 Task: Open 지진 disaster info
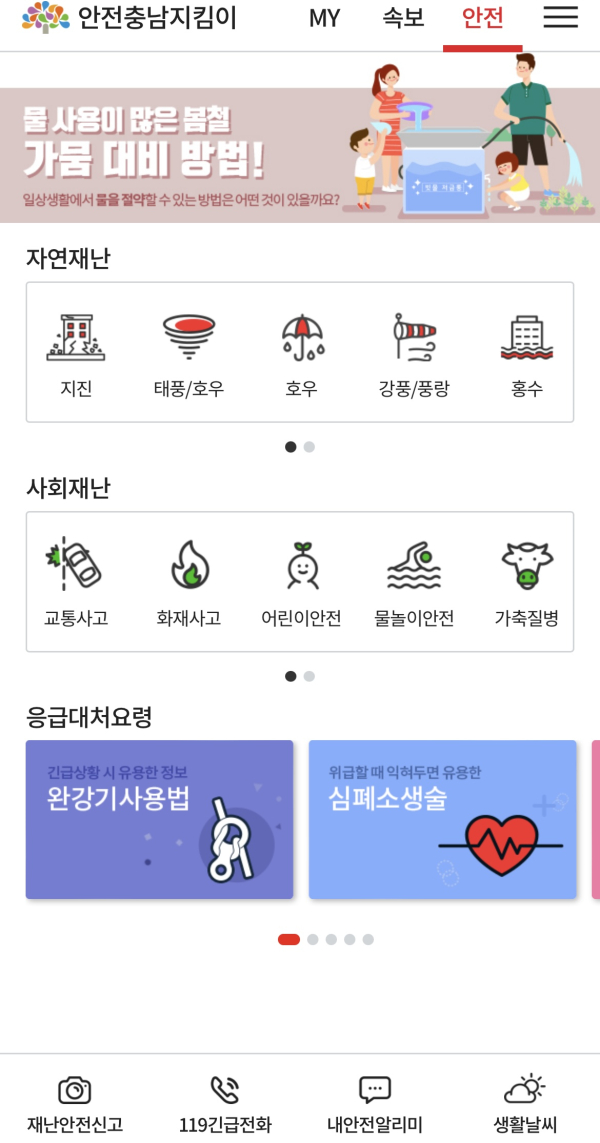tap(76, 353)
